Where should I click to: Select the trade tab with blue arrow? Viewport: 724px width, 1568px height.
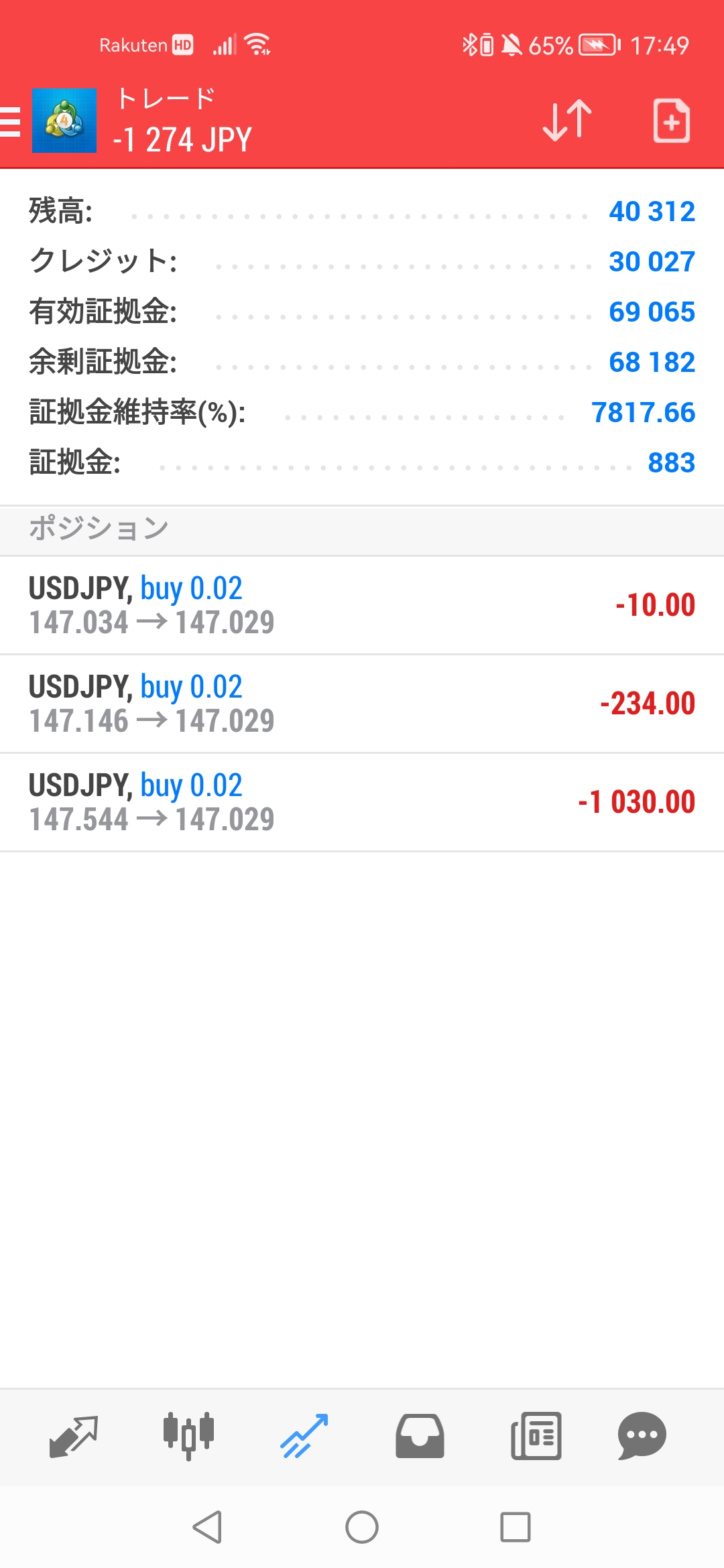(x=304, y=1436)
